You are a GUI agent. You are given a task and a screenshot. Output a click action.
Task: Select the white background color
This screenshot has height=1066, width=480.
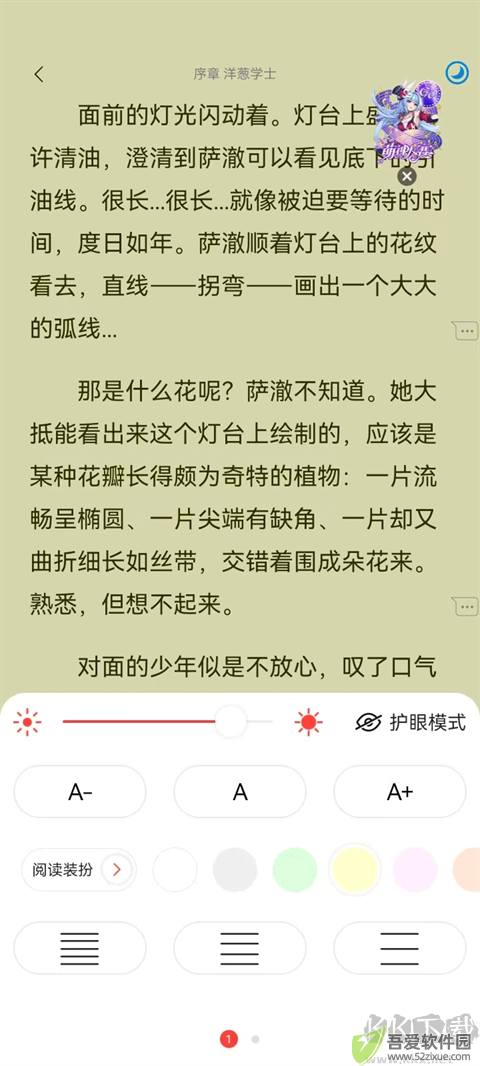tap(175, 870)
